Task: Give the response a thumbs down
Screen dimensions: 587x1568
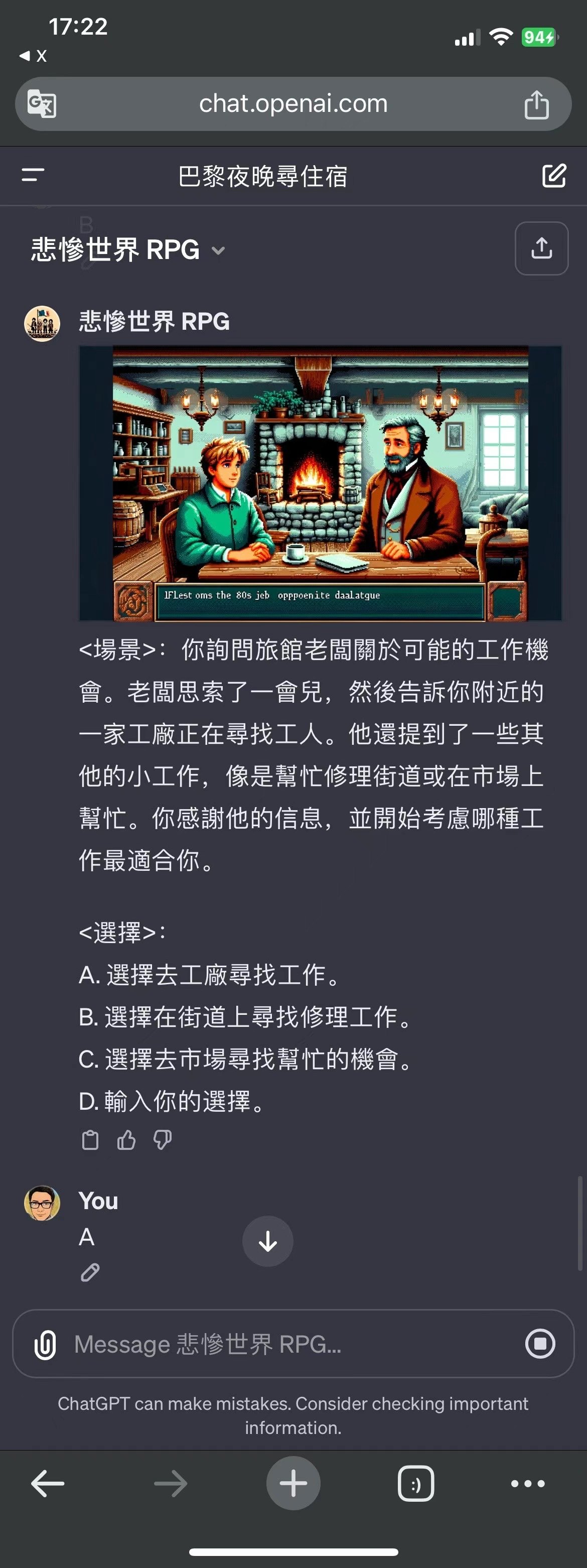Action: tap(163, 1139)
